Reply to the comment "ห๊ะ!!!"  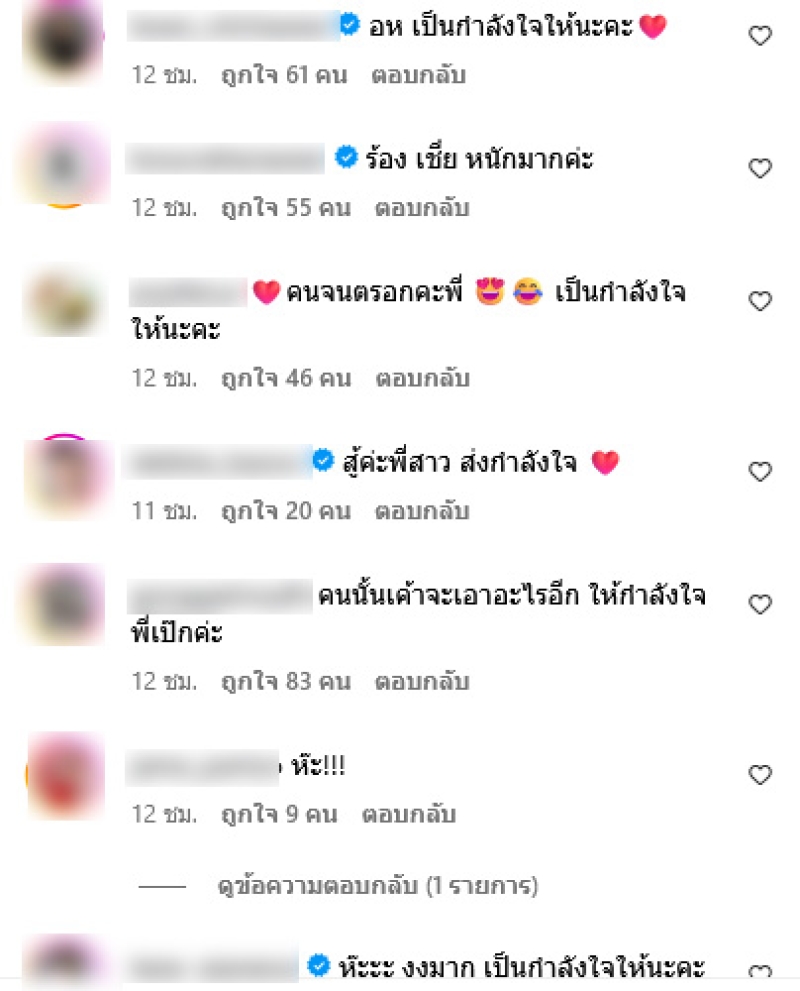click(x=409, y=814)
